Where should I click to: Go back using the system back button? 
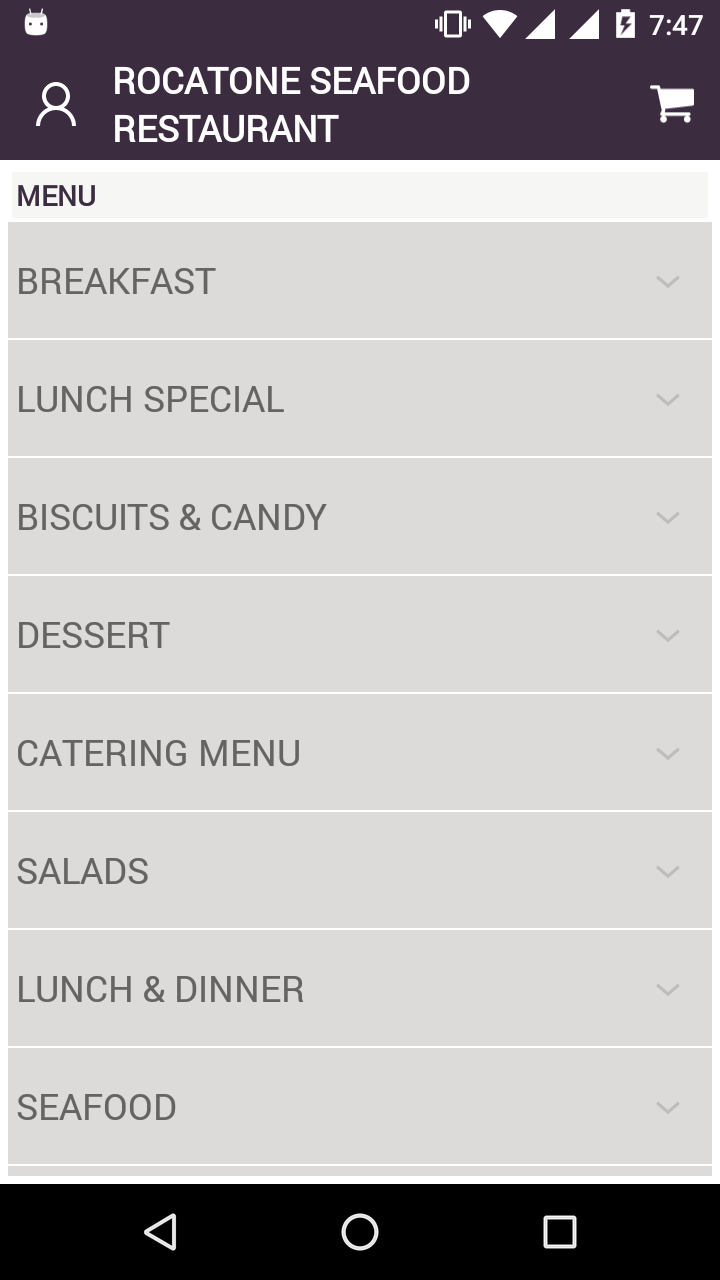(x=160, y=1232)
